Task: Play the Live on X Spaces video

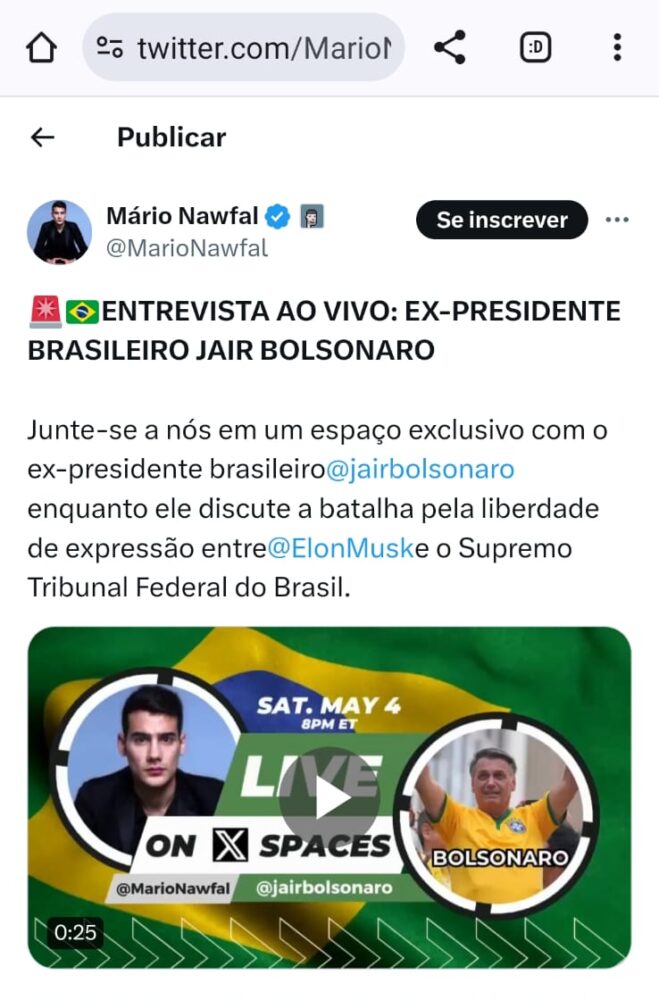Action: [x=329, y=797]
